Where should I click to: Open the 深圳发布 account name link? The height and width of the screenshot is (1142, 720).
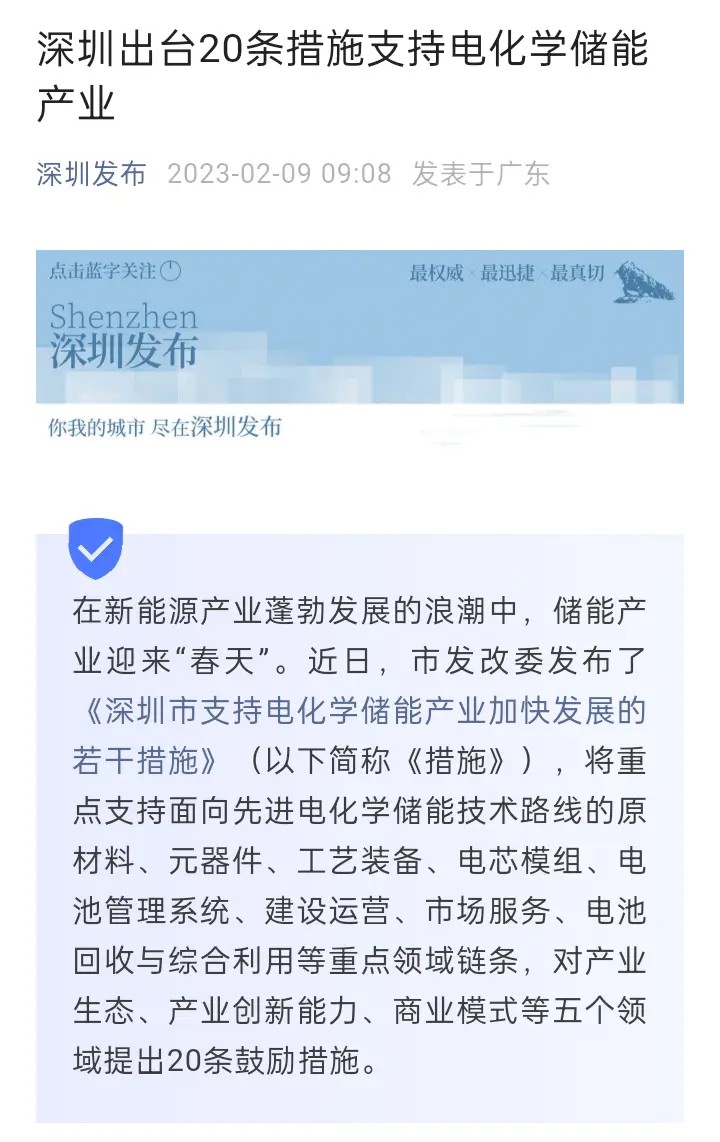coord(91,174)
